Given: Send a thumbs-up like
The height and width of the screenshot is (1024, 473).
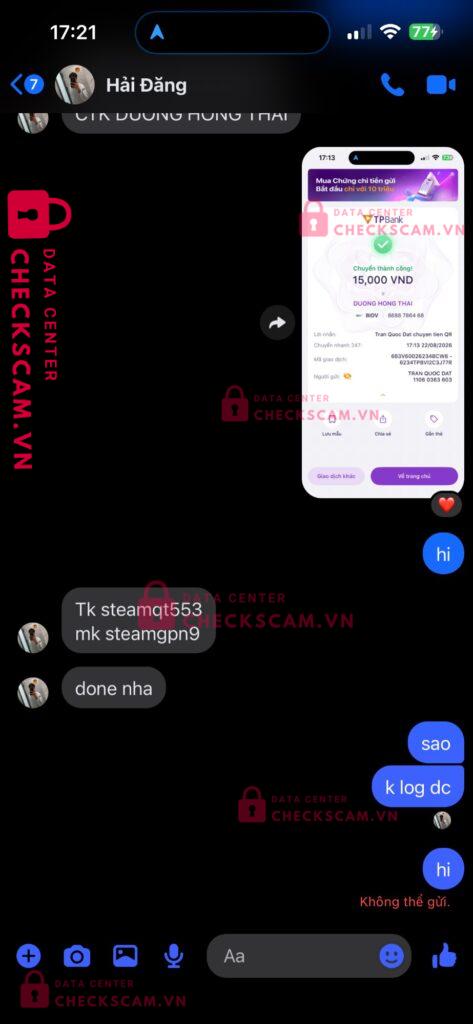Looking at the screenshot, I should 444,956.
